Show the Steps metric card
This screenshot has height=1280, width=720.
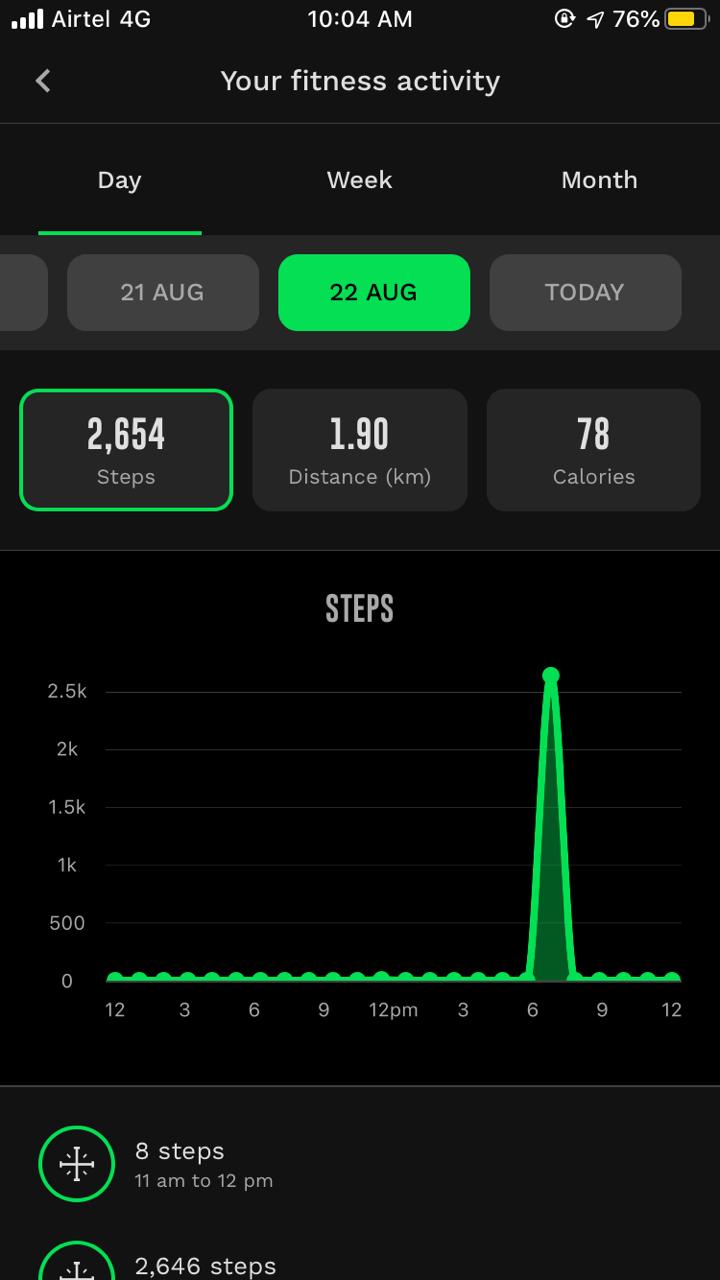126,450
